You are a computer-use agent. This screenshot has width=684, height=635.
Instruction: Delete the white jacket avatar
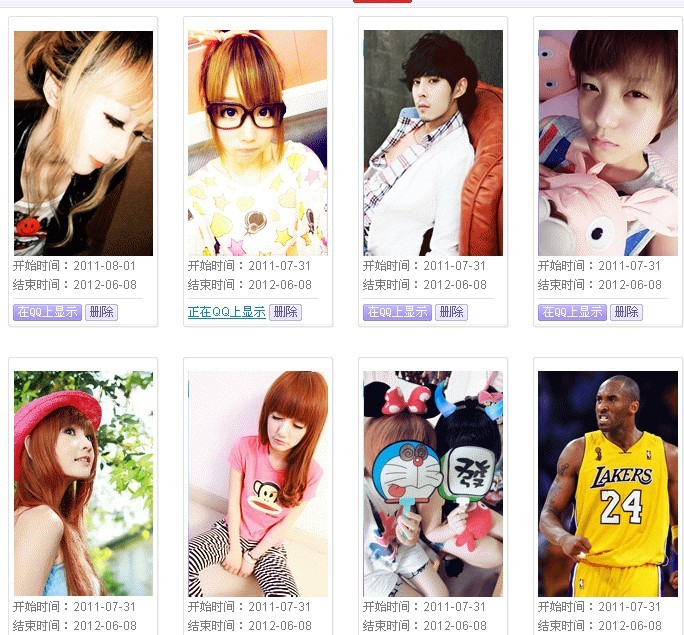451,312
